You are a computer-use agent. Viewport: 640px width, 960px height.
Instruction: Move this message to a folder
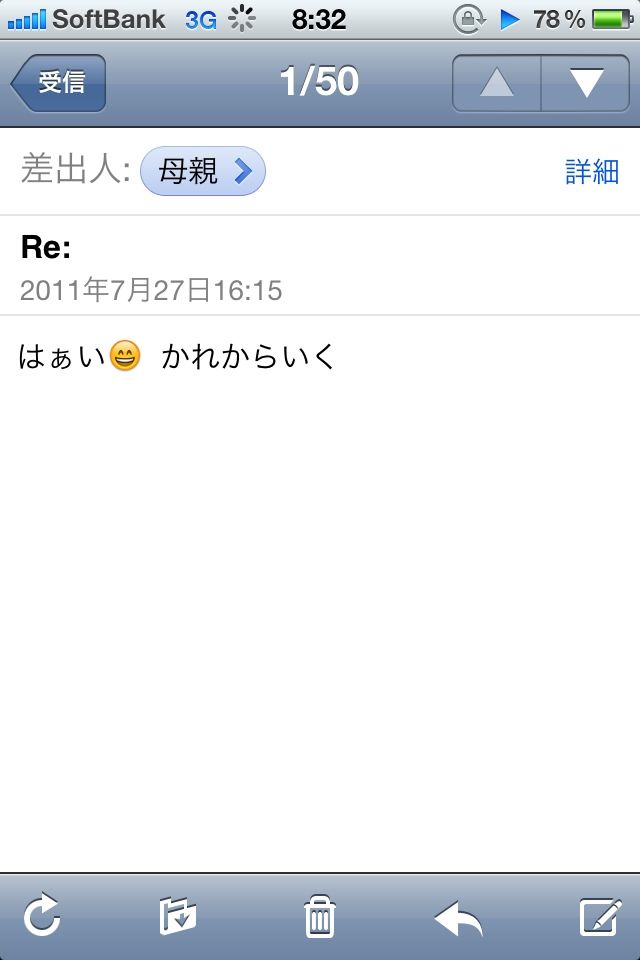coord(178,916)
